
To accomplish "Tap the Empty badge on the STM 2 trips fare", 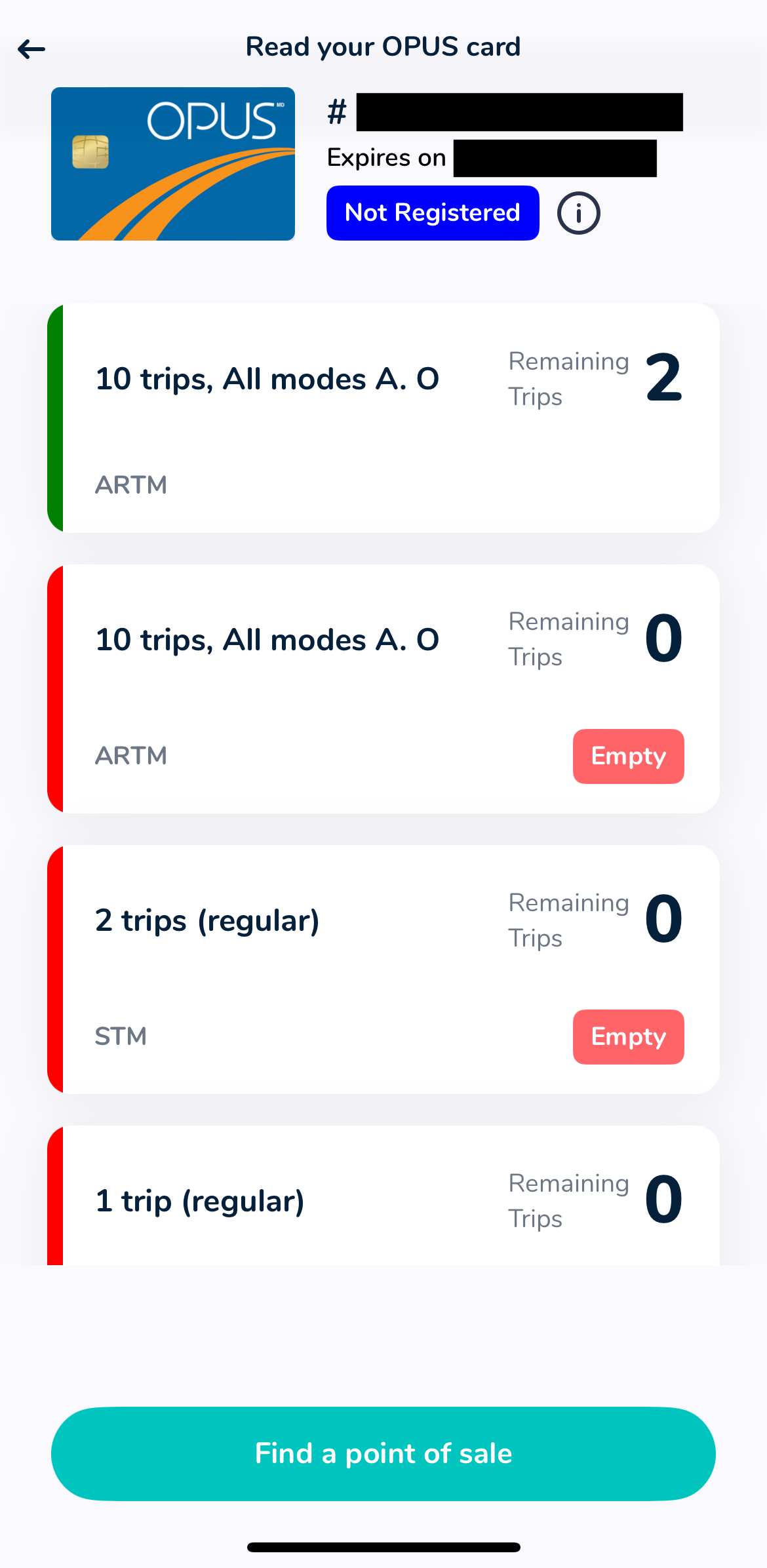I will coord(627,1036).
